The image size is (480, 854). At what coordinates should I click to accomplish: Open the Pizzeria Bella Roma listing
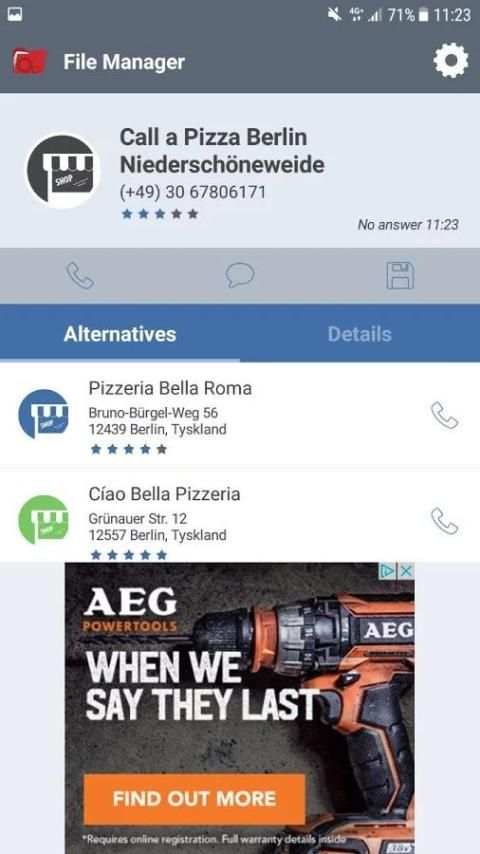pyautogui.click(x=240, y=415)
